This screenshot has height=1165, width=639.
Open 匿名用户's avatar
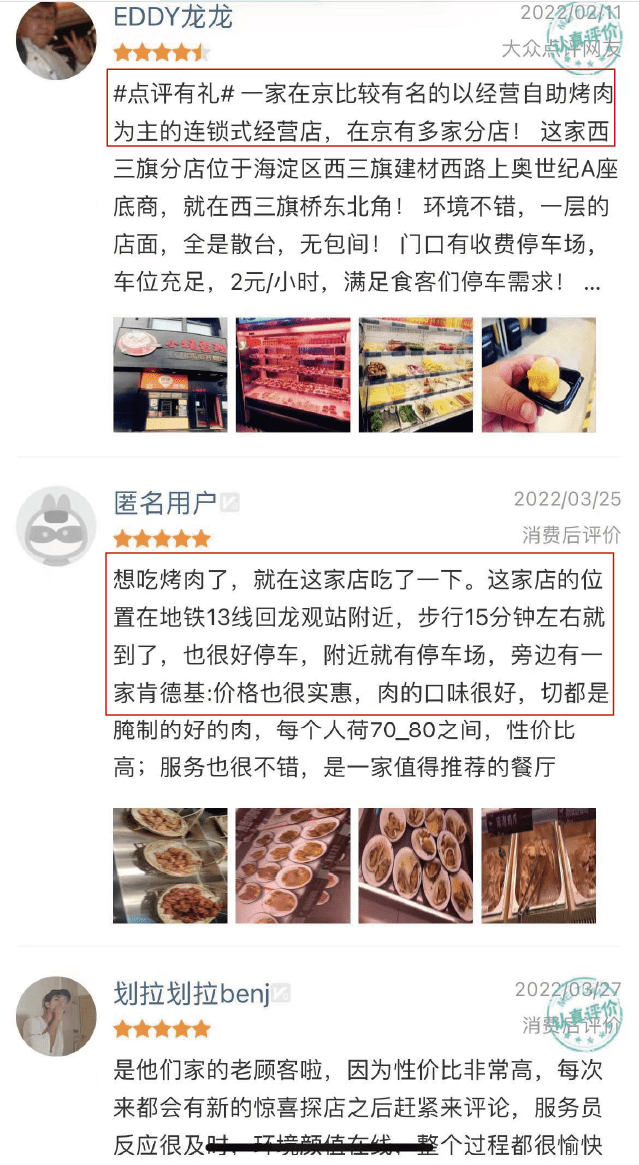(56, 527)
